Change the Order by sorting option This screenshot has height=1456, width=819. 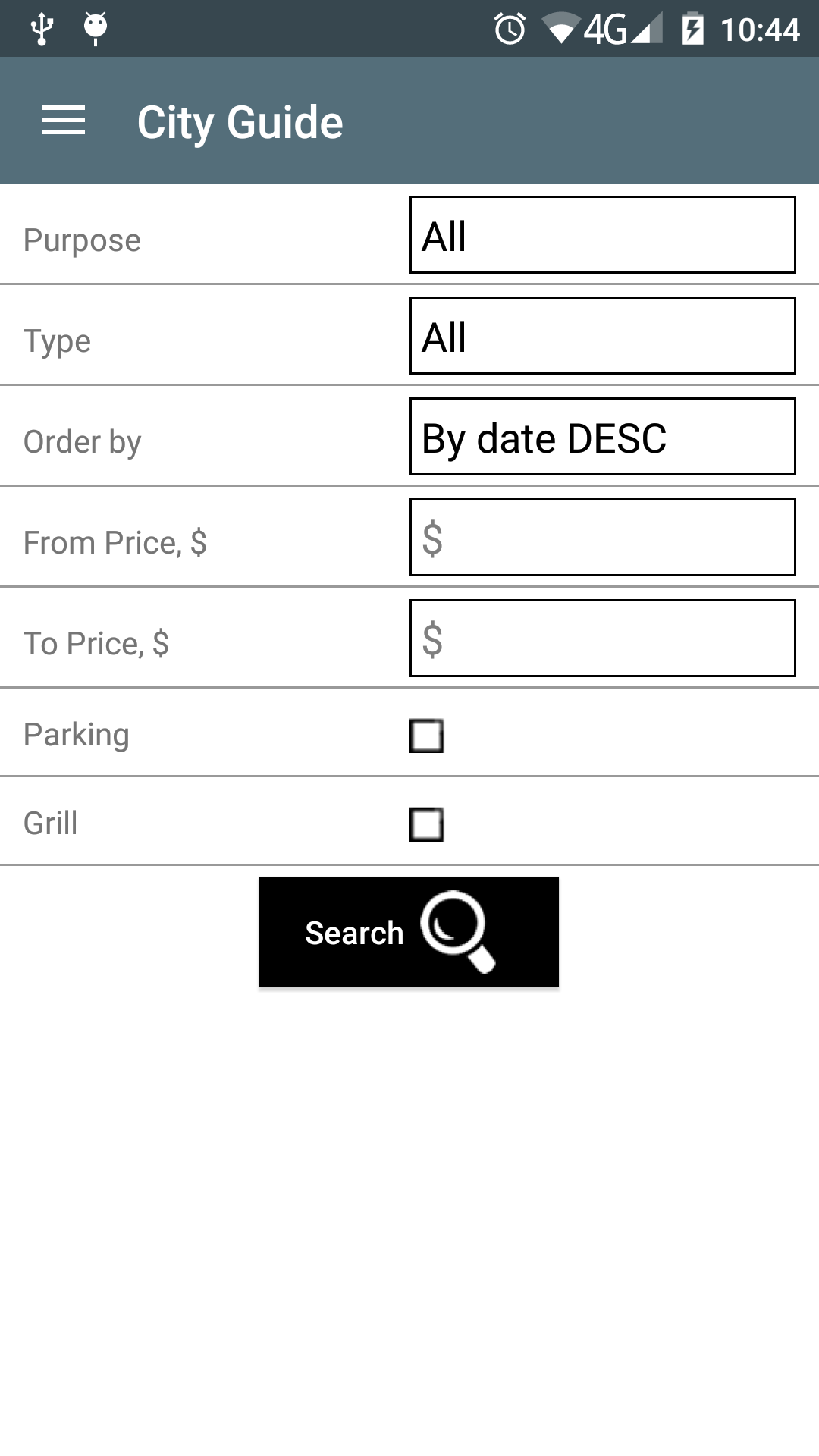[602, 437]
